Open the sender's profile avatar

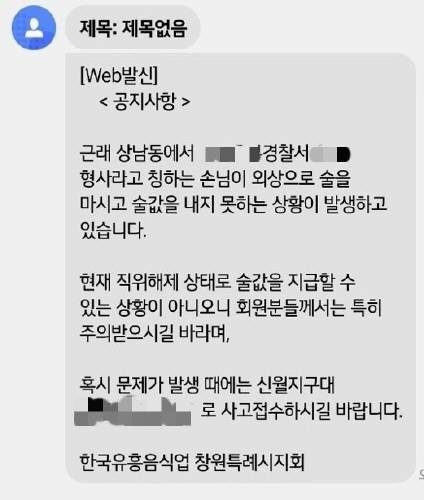pos(34,27)
